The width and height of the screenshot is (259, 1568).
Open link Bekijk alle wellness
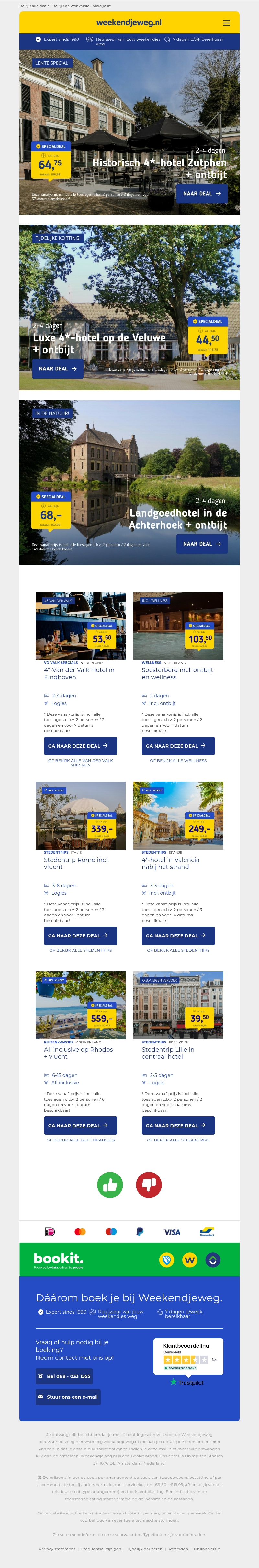178,760
